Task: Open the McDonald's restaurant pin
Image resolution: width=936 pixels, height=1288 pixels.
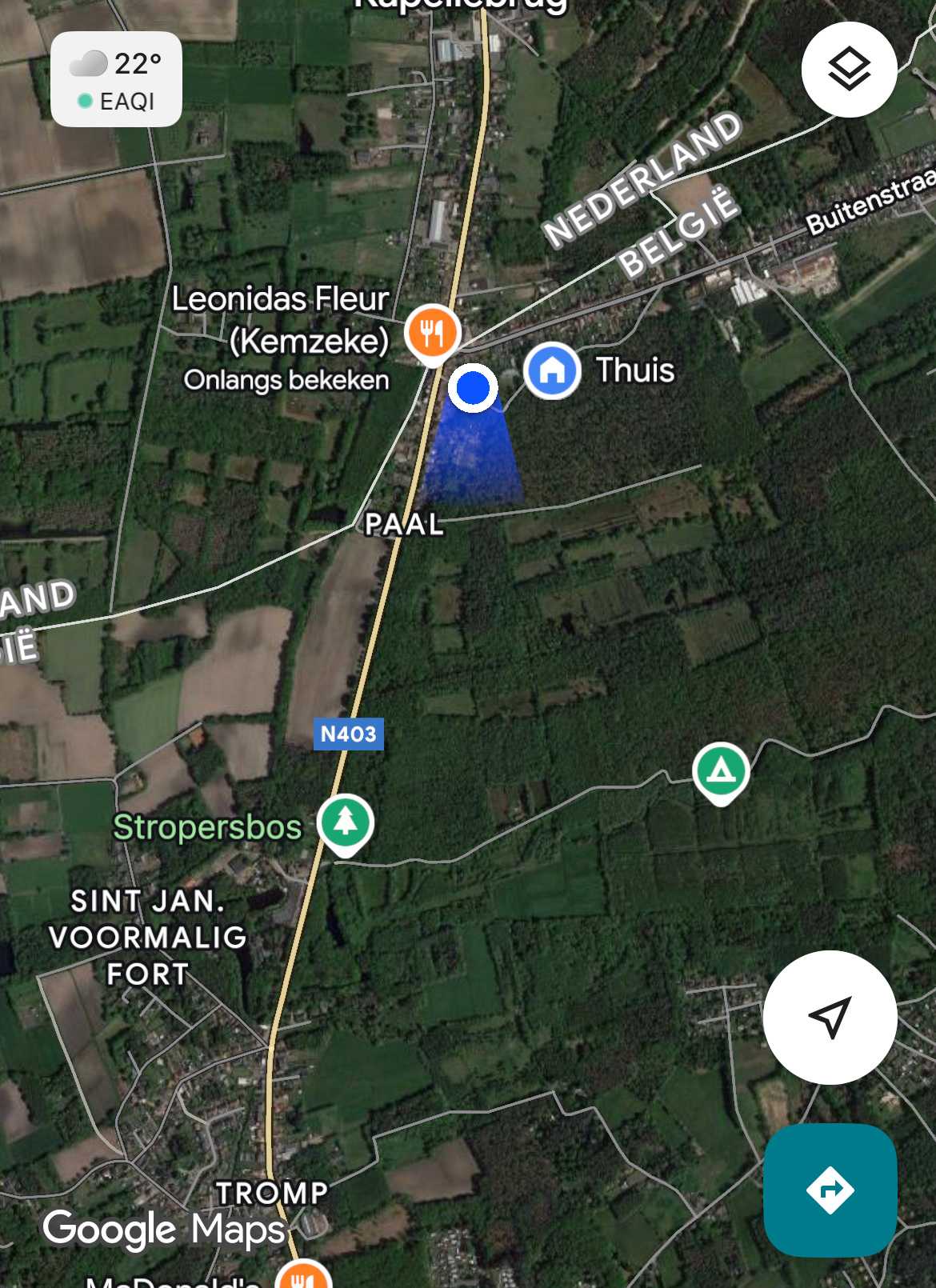Action: [x=303, y=1277]
